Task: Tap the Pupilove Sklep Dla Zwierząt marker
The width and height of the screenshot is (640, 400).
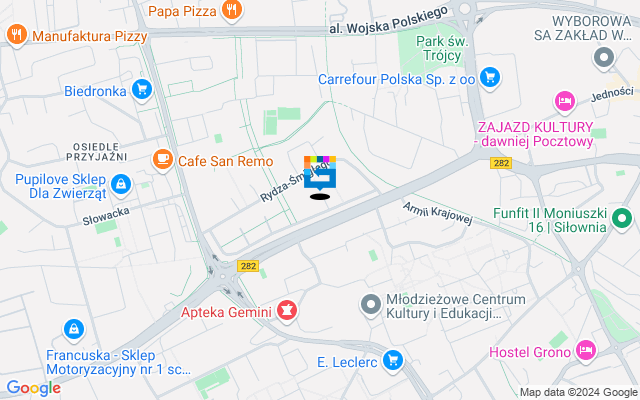Action: tap(121, 184)
